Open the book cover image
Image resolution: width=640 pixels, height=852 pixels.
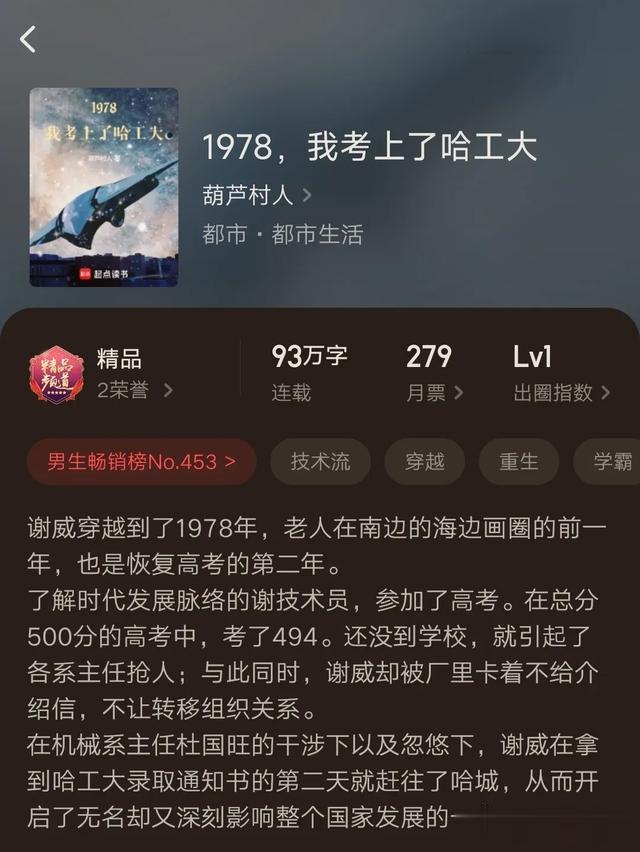(104, 187)
